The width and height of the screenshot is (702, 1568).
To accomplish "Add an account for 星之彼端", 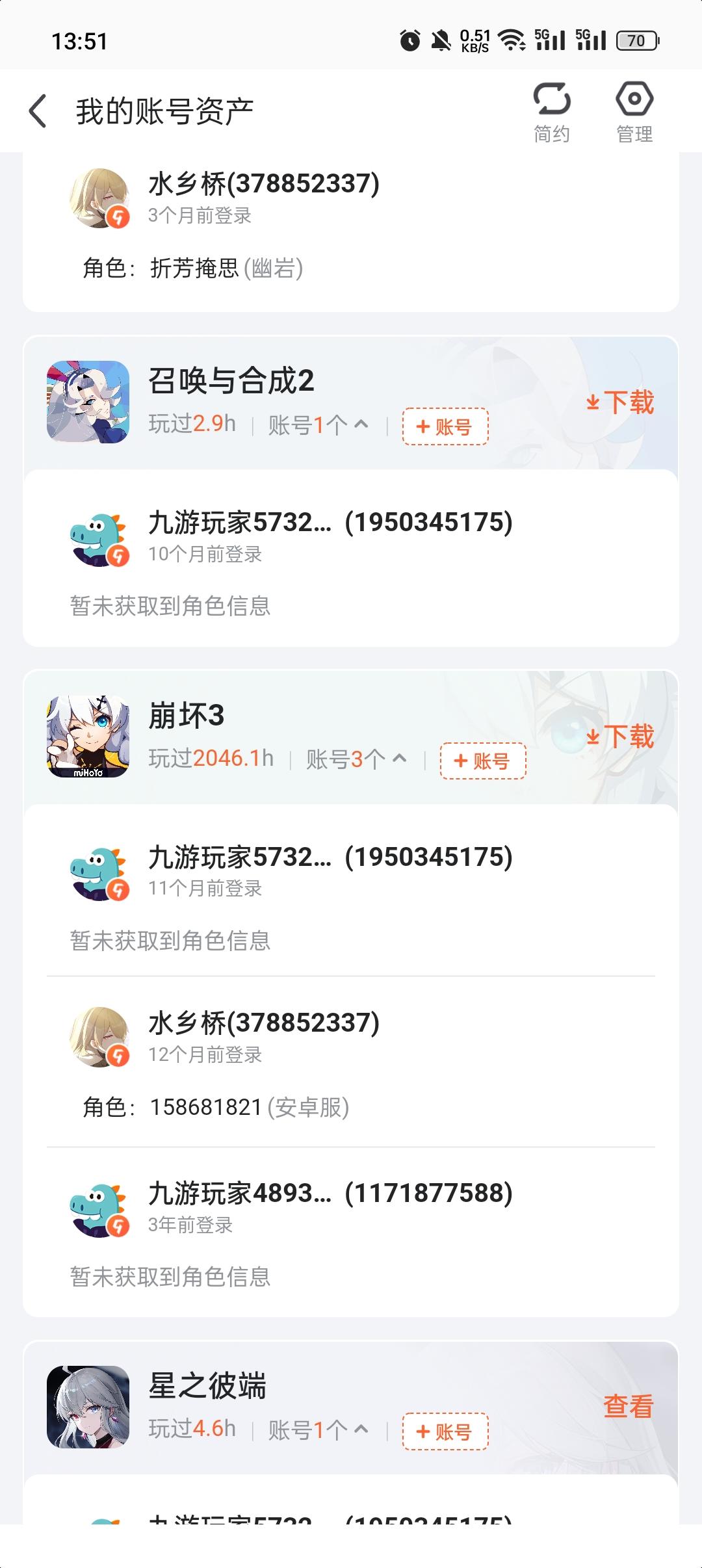I will [x=445, y=1431].
